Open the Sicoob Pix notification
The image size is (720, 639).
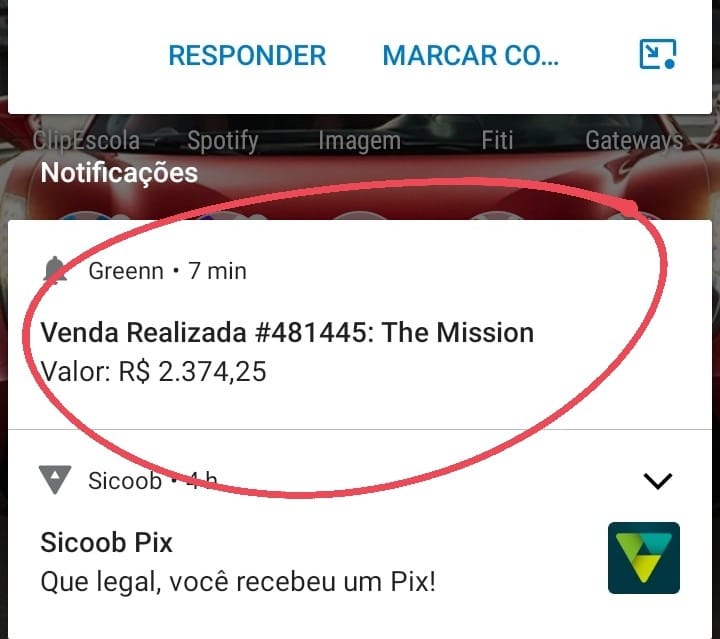pyautogui.click(x=238, y=561)
